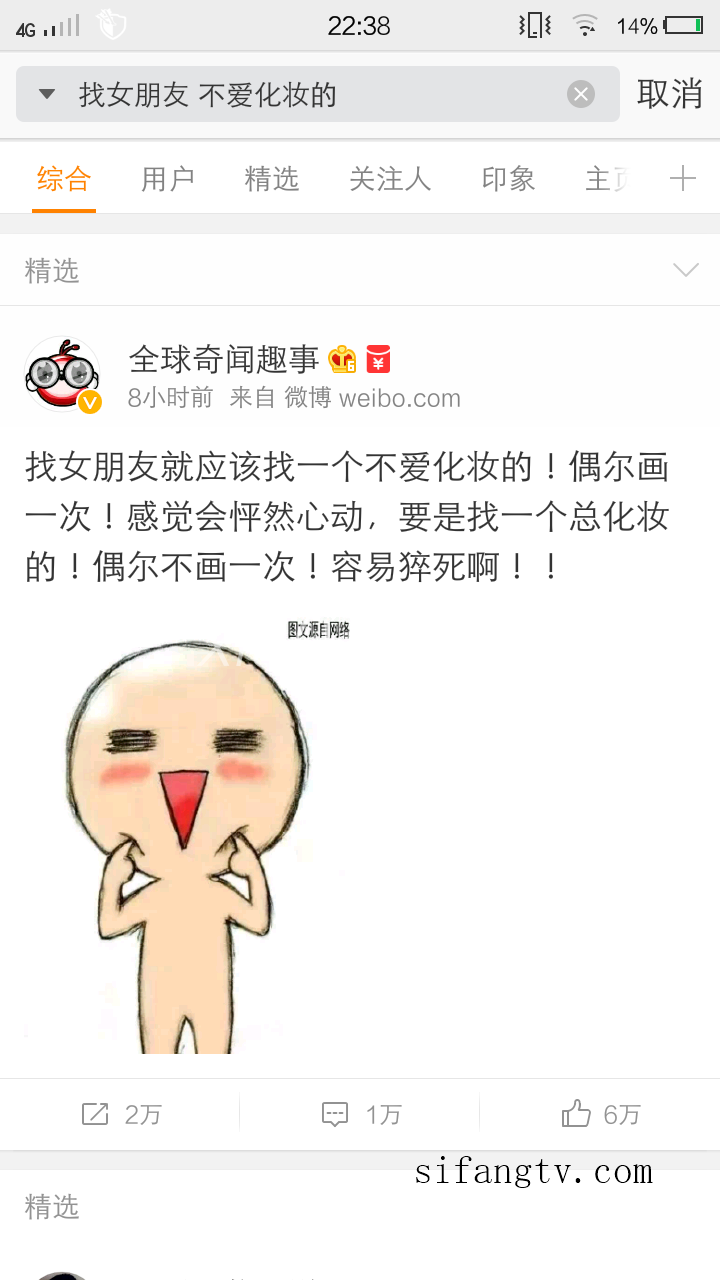This screenshot has height=1280, width=720.
Task: Cancel search with 取消
Action: [670, 94]
